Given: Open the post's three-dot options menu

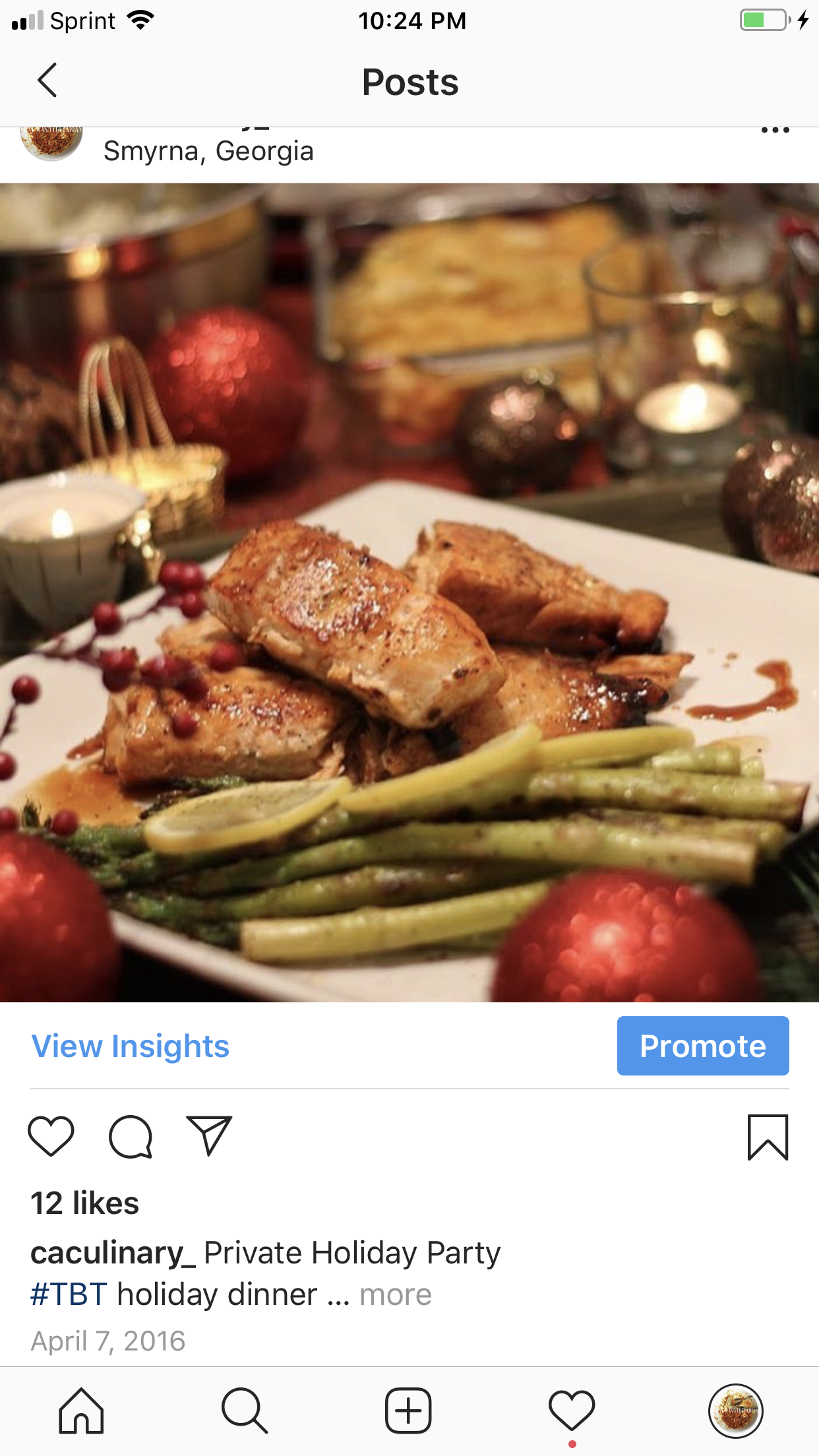Looking at the screenshot, I should click(775, 131).
